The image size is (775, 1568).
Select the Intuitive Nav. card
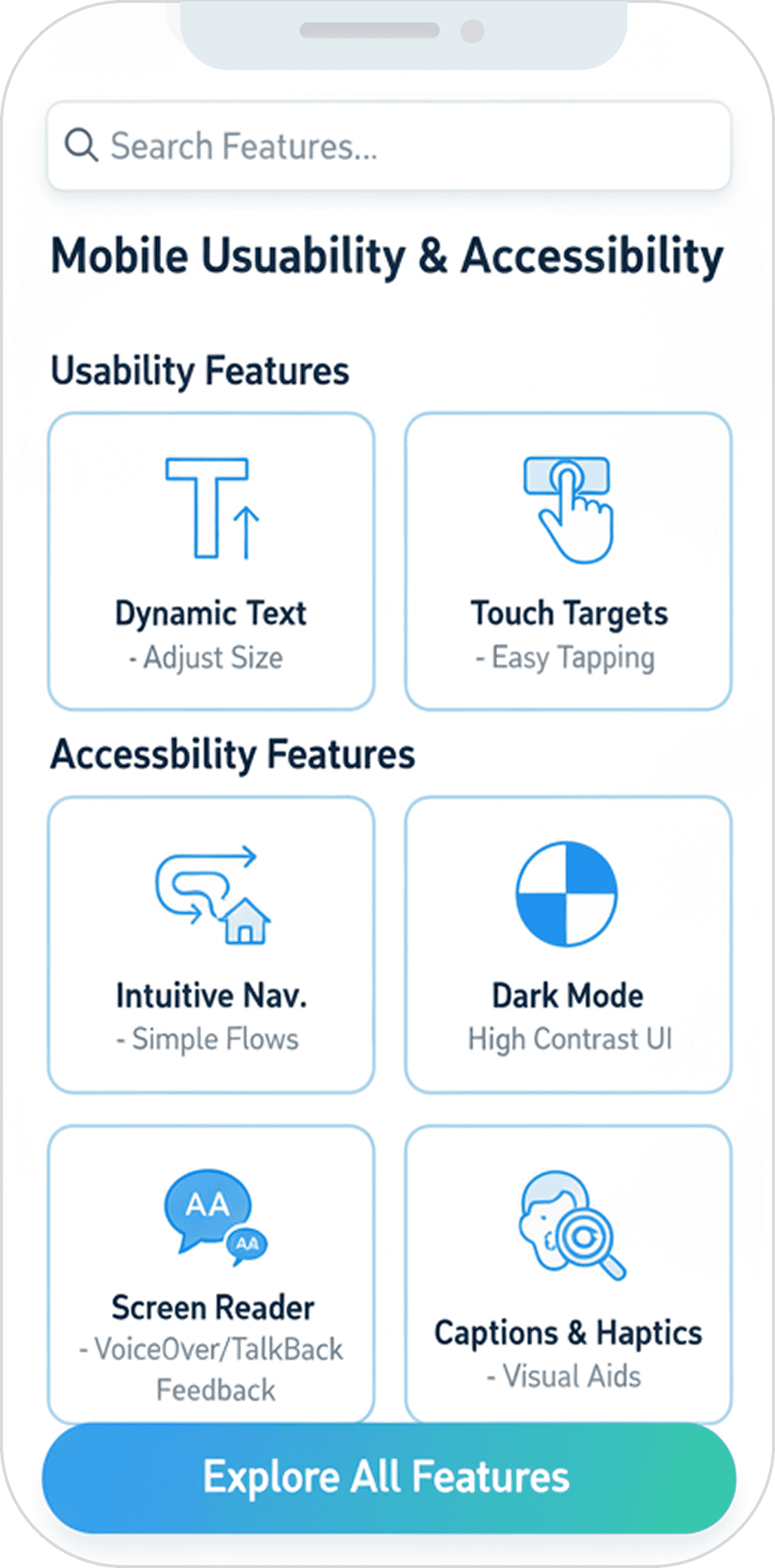click(x=211, y=944)
